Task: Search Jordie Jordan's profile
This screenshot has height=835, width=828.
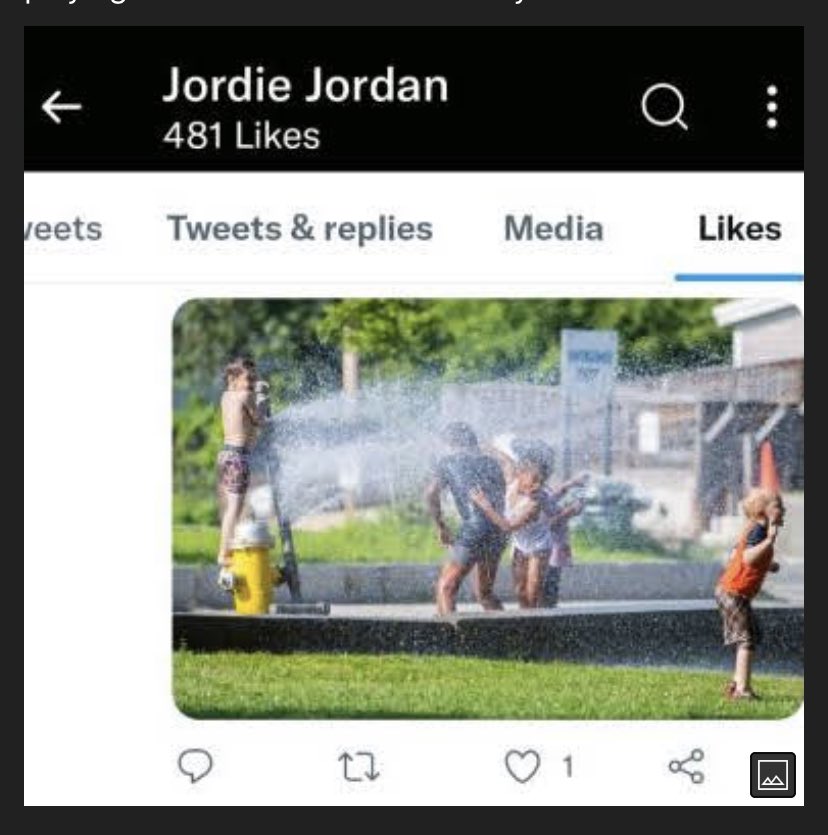Action: 664,106
